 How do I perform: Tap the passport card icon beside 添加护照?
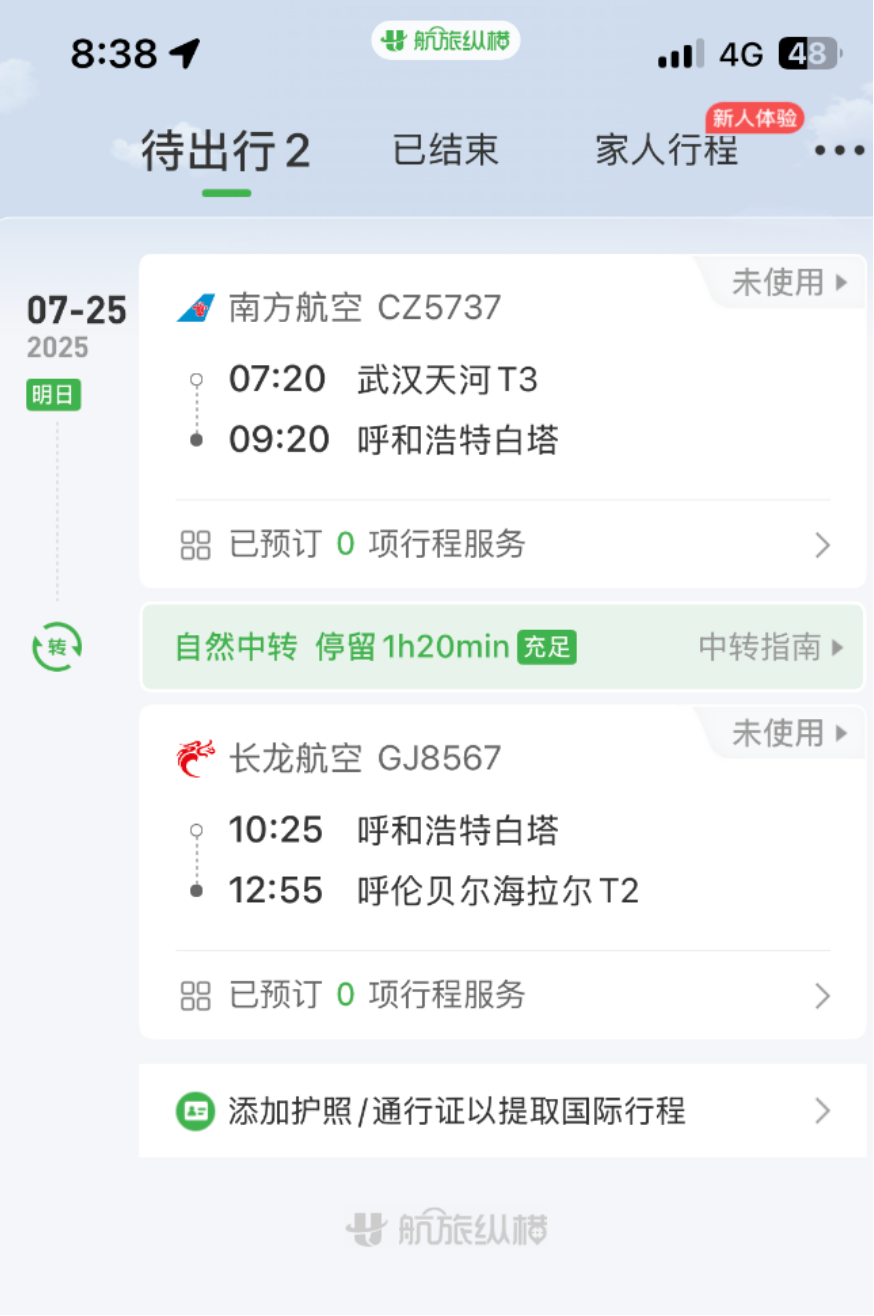click(194, 1111)
